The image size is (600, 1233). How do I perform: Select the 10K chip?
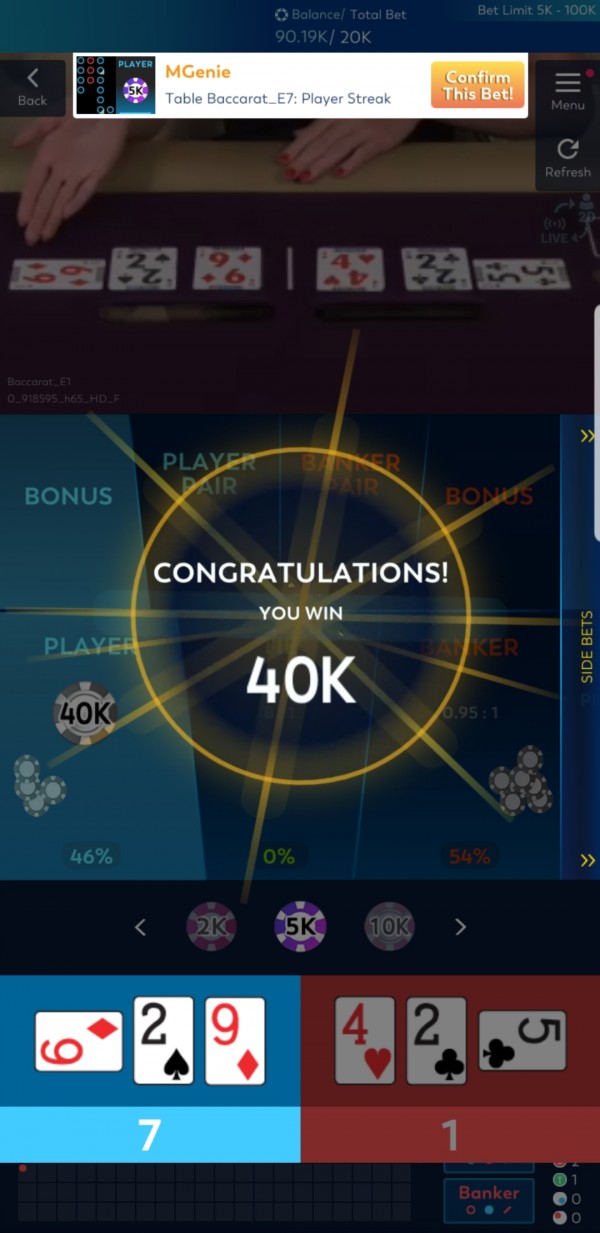click(389, 927)
